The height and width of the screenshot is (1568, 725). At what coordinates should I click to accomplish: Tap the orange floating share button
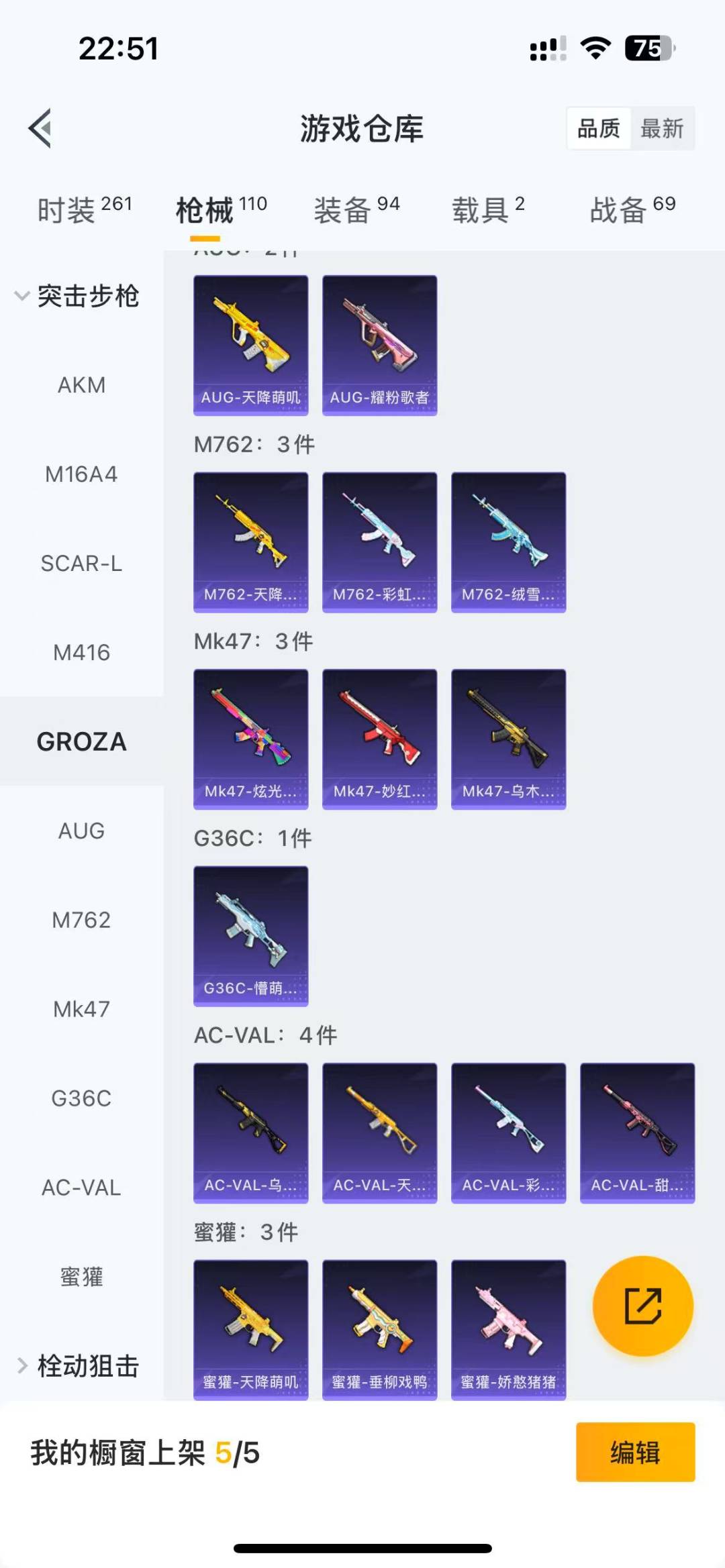pyautogui.click(x=642, y=1306)
